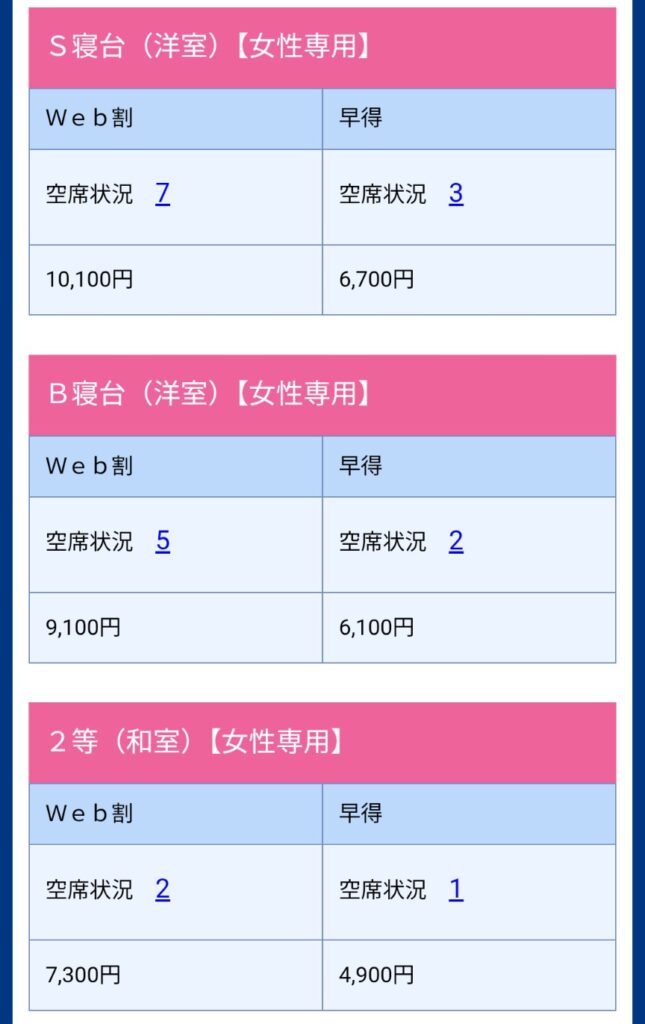Open Web割 availability 2 for 2等 和室
Image resolution: width=645 pixels, height=1024 pixels.
click(163, 889)
